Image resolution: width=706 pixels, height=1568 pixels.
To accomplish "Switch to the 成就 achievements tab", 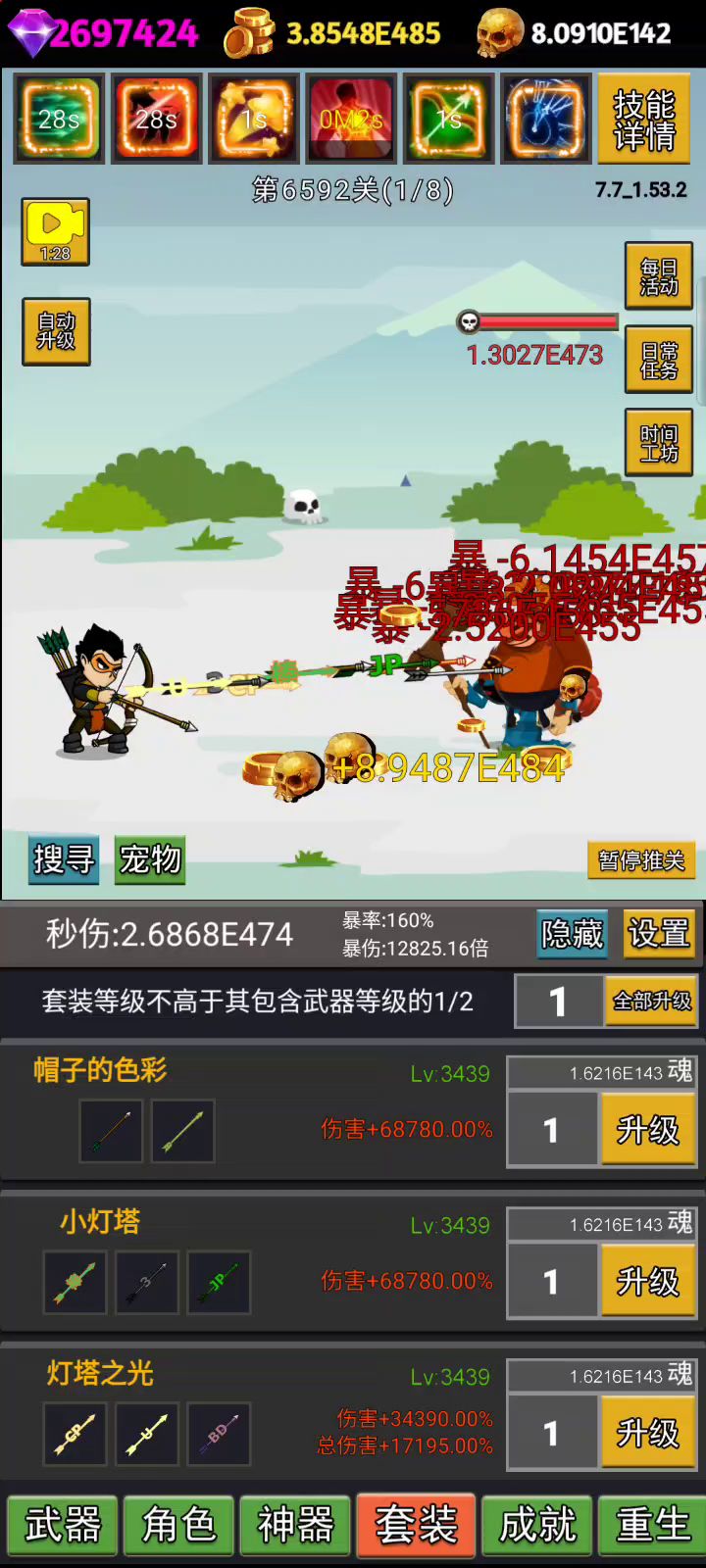I will (x=537, y=1525).
